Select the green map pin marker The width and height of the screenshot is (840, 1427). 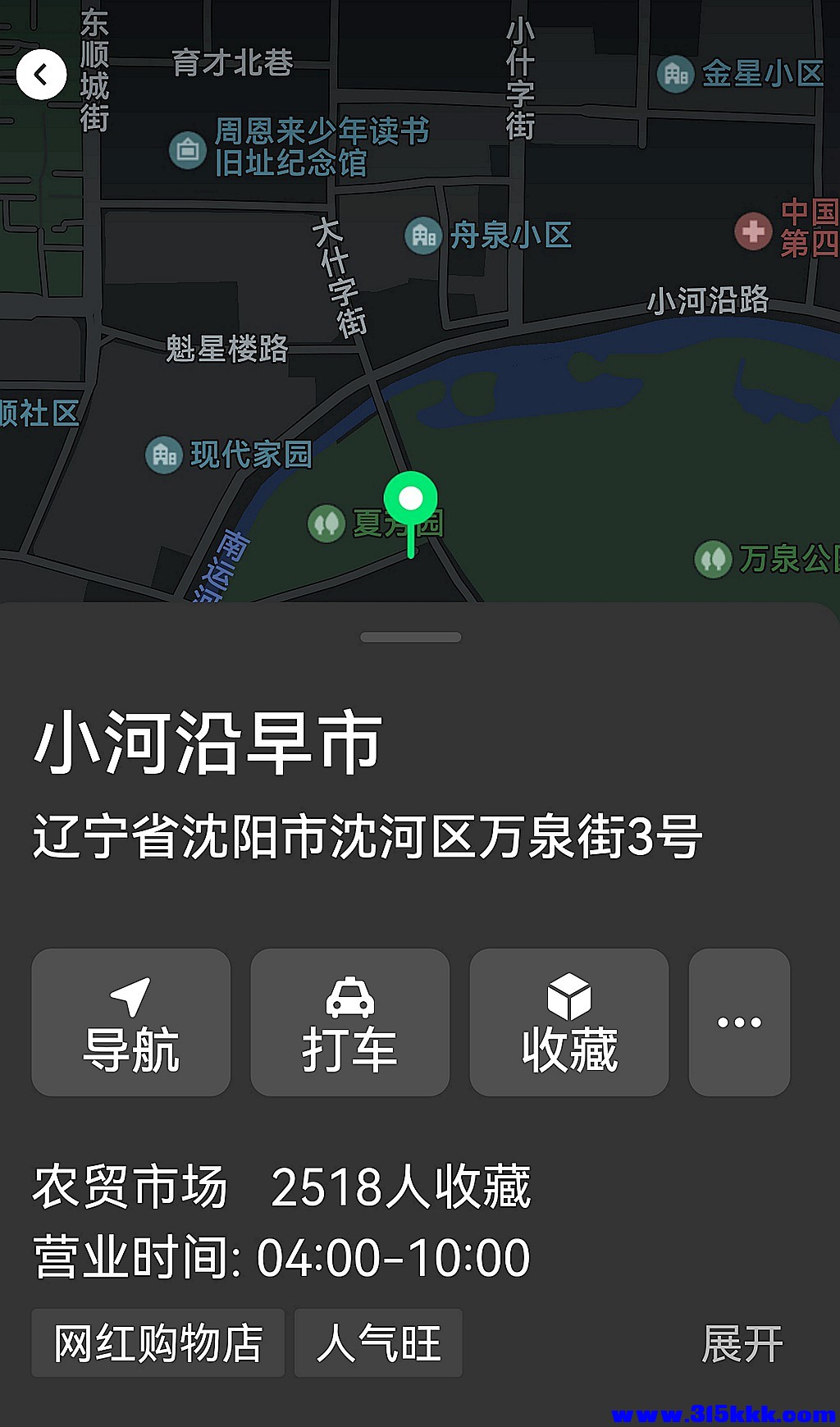click(410, 498)
